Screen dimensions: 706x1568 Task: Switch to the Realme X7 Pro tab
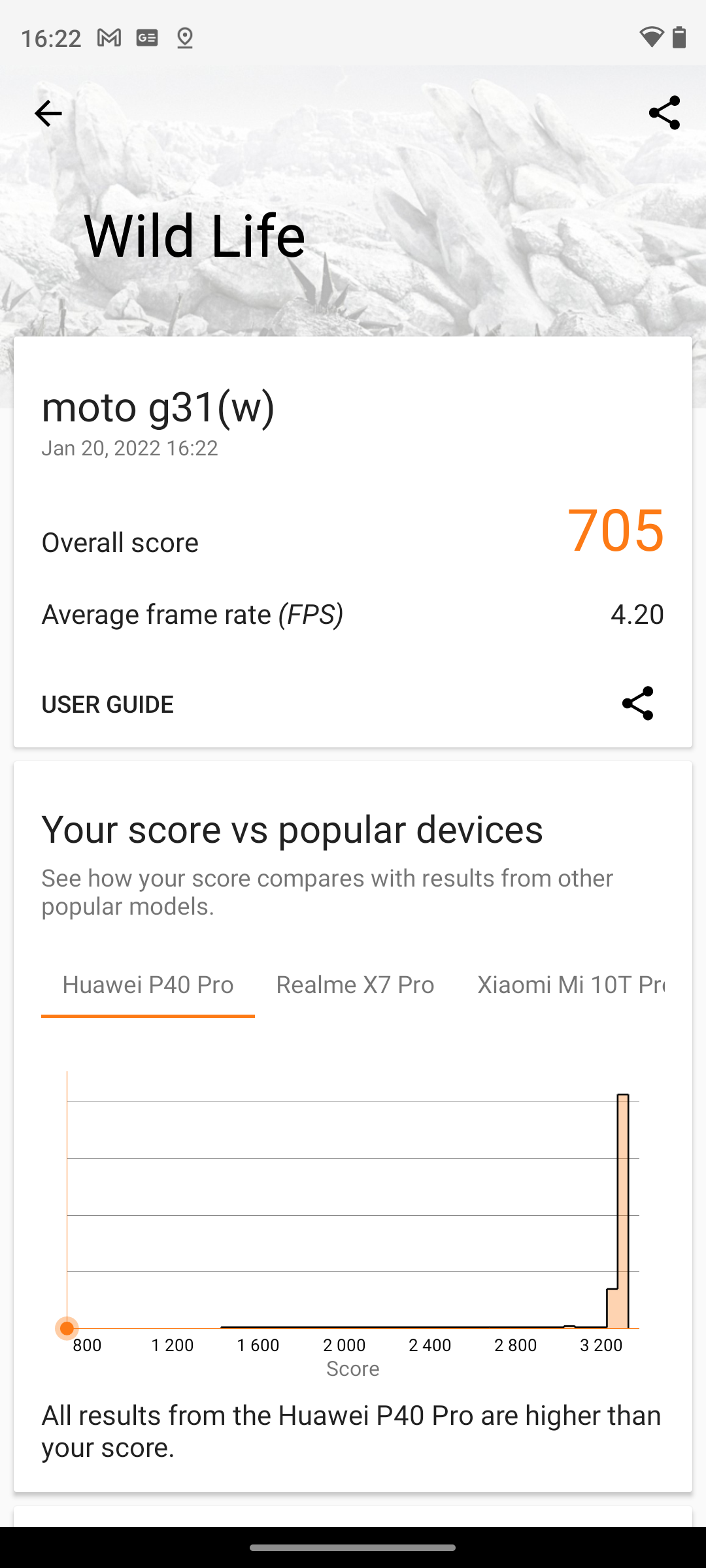tap(355, 985)
